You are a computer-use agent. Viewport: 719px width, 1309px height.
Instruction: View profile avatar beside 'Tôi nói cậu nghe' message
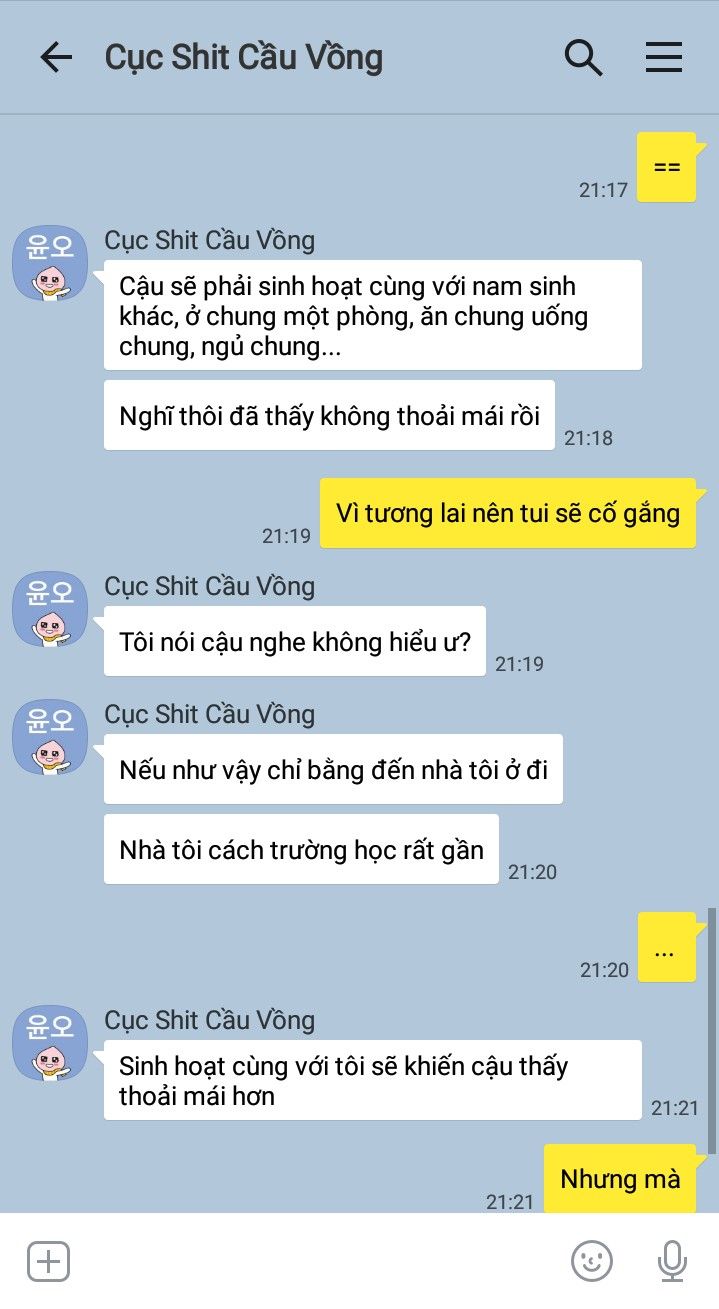tap(49, 608)
